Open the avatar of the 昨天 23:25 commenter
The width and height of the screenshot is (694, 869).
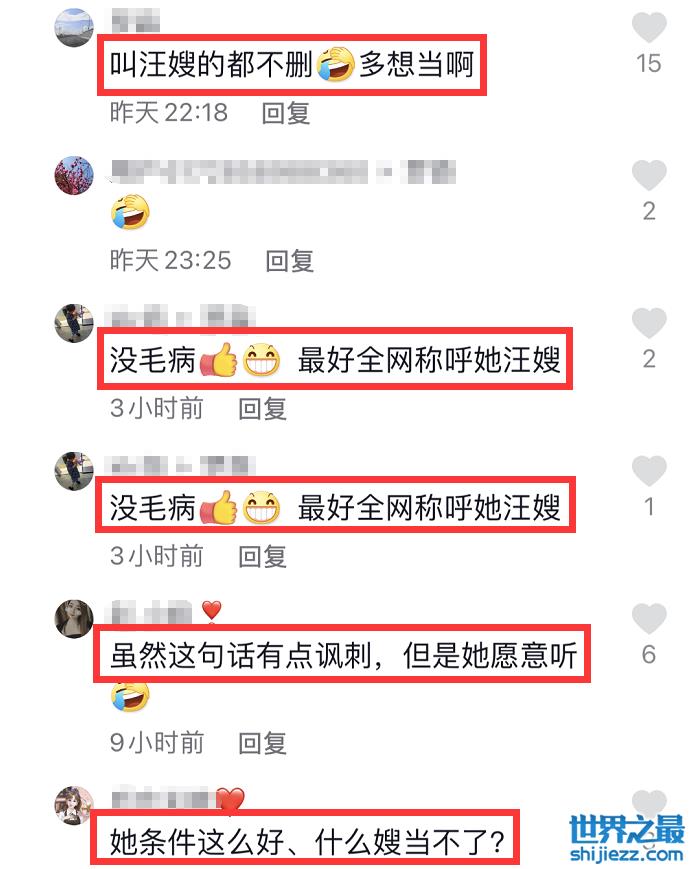point(75,175)
